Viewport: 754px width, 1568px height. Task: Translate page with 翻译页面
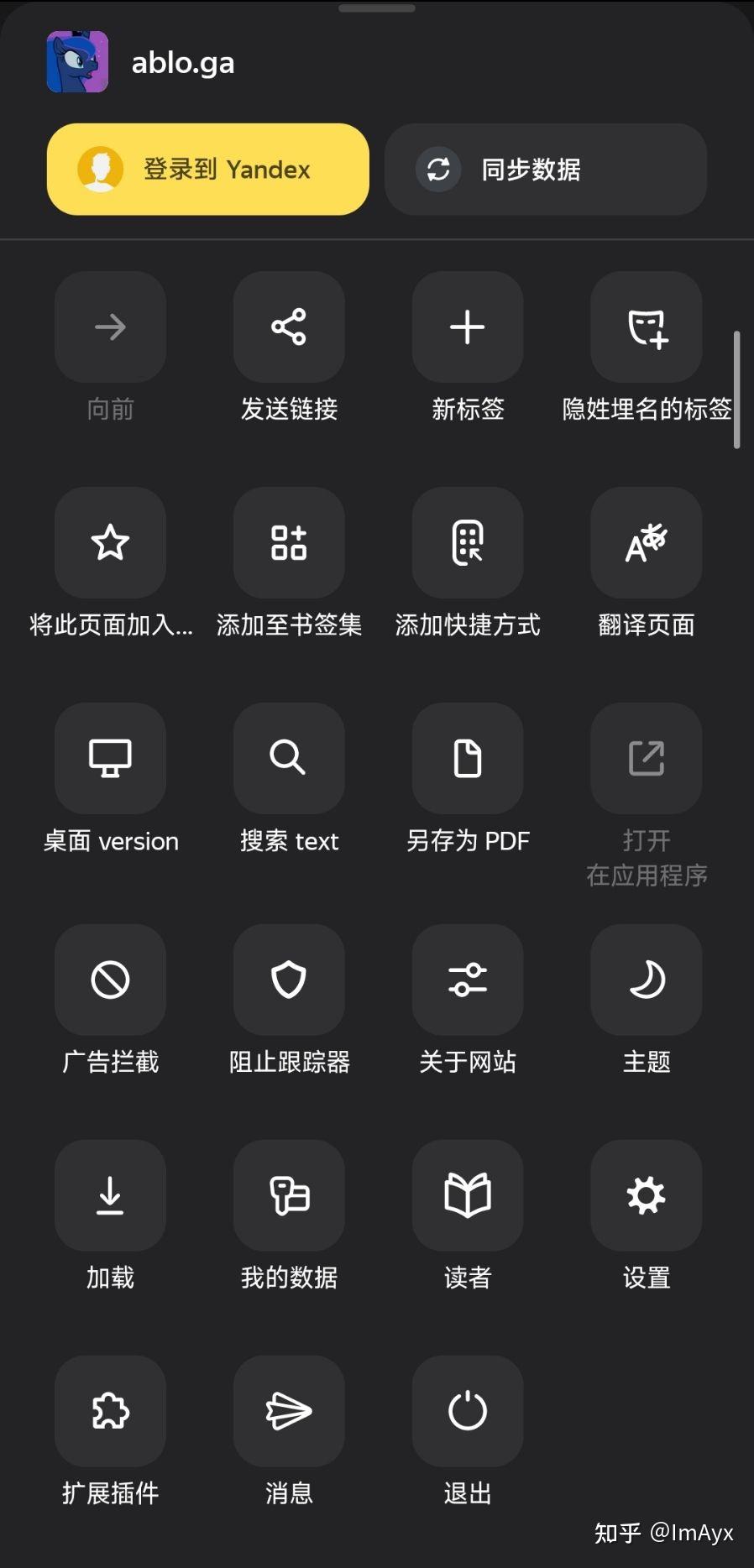coord(646,543)
